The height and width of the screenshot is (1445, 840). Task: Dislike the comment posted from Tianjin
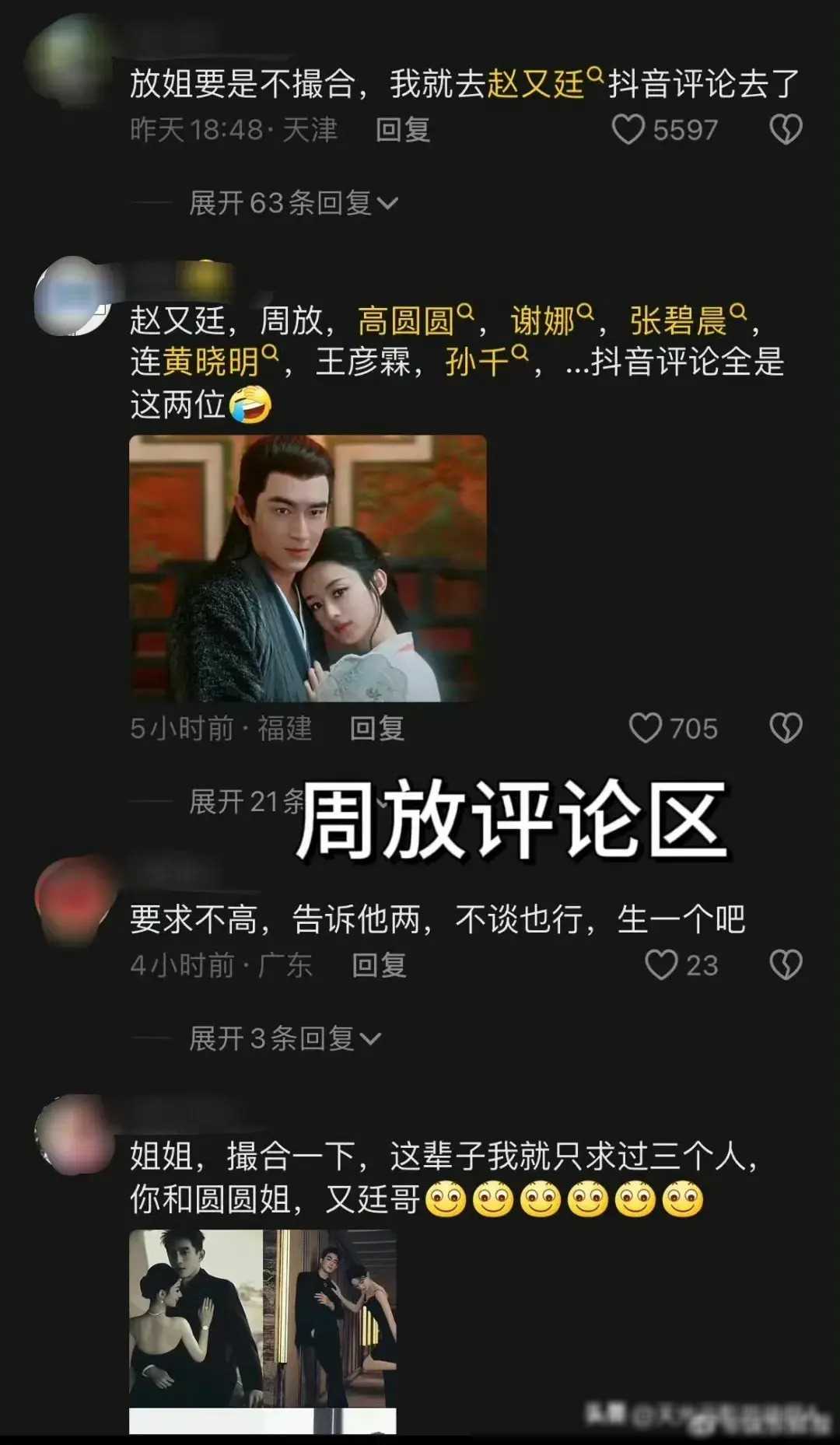click(786, 130)
